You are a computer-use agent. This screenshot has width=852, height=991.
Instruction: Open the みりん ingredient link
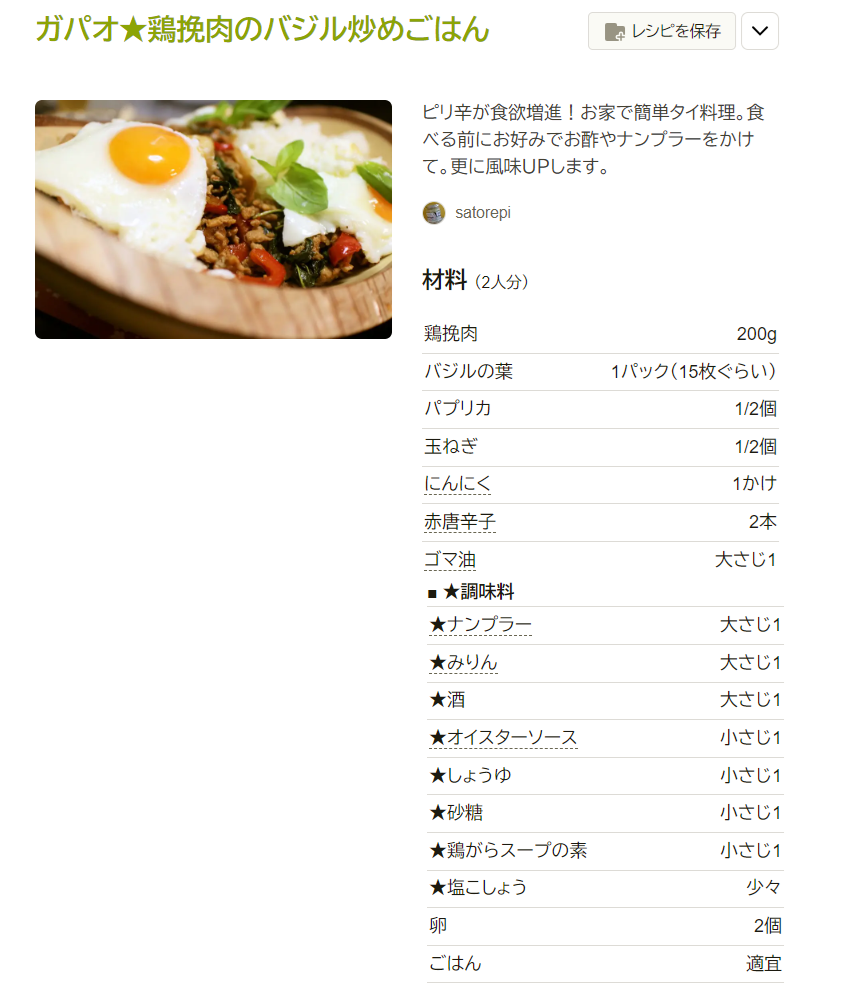(x=471, y=663)
